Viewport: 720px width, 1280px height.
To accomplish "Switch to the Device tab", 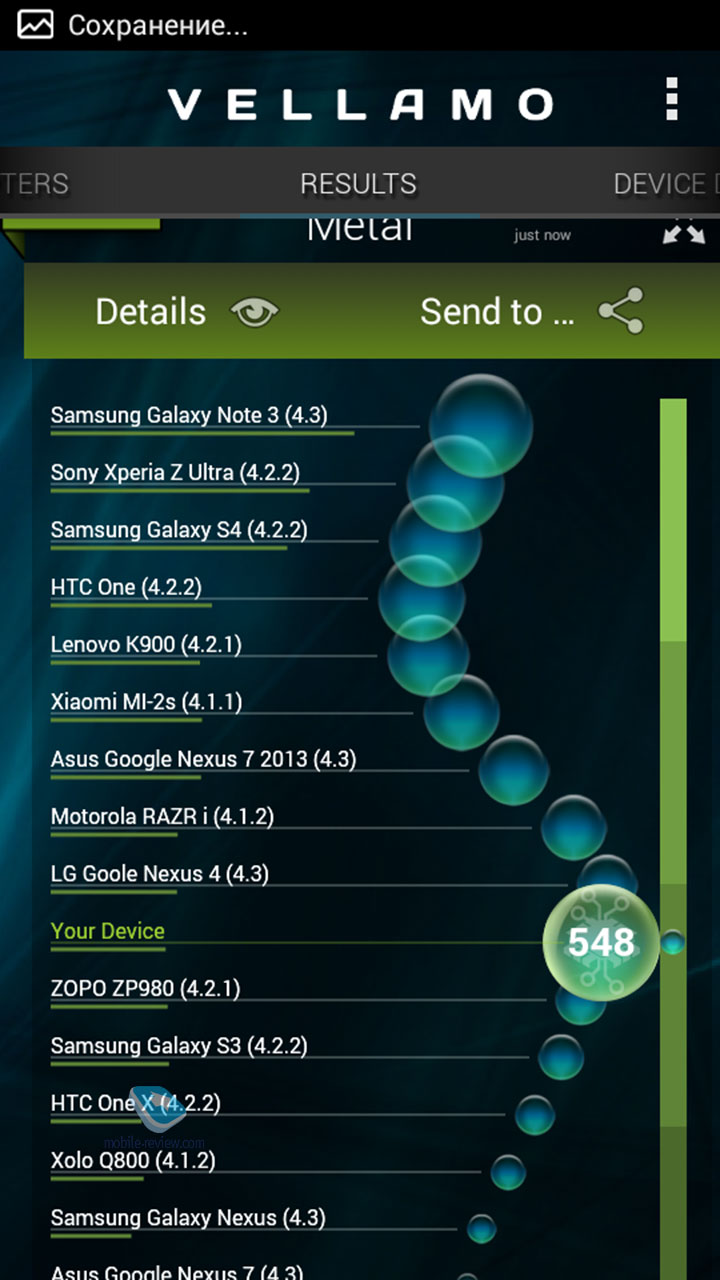I will [665, 184].
